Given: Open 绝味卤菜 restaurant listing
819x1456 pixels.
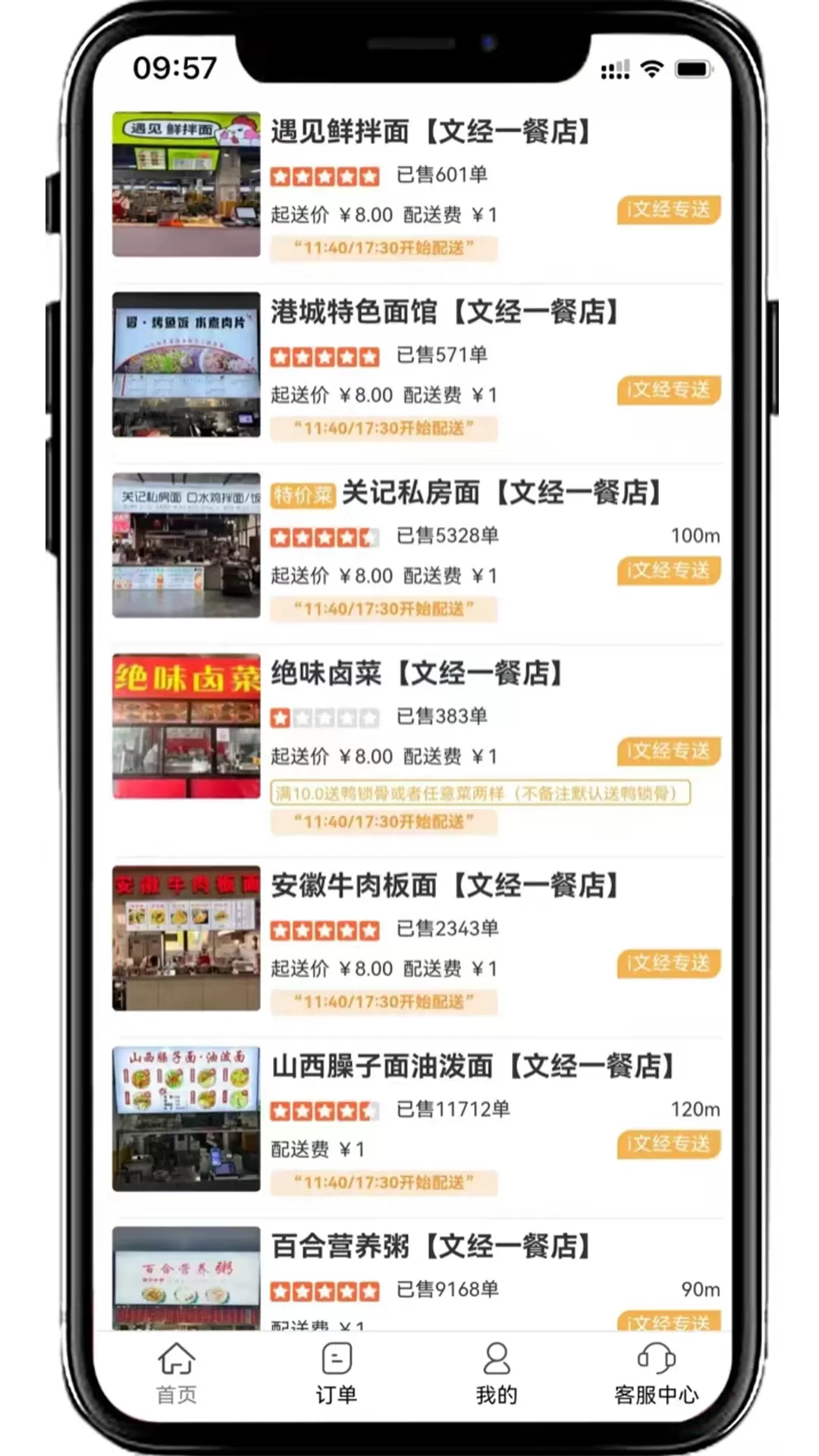Looking at the screenshot, I should tap(417, 673).
